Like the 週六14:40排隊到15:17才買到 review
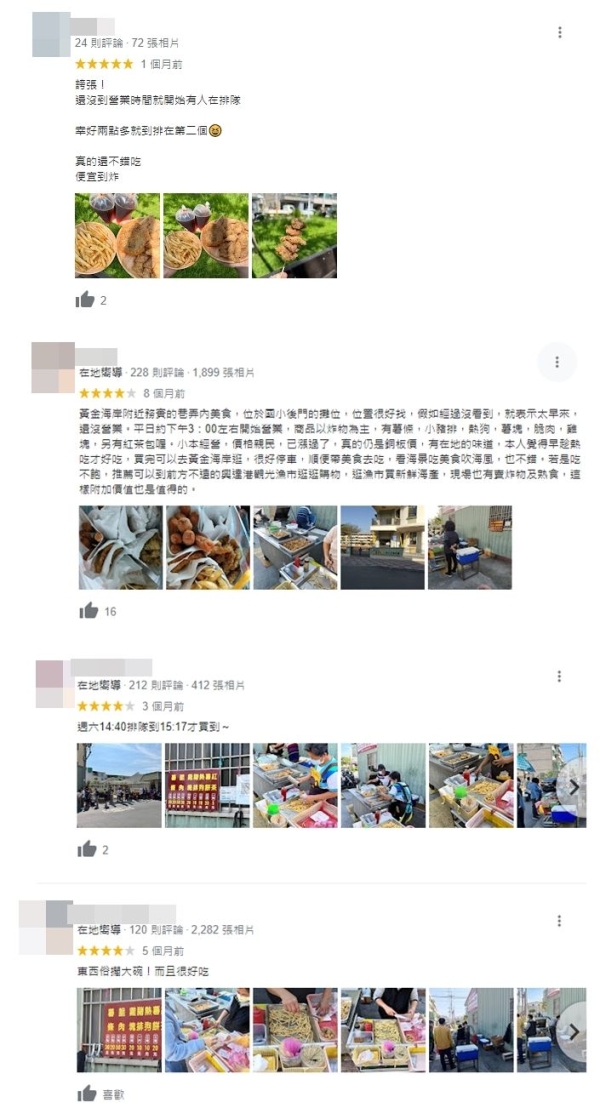600x1108 pixels. (87, 849)
